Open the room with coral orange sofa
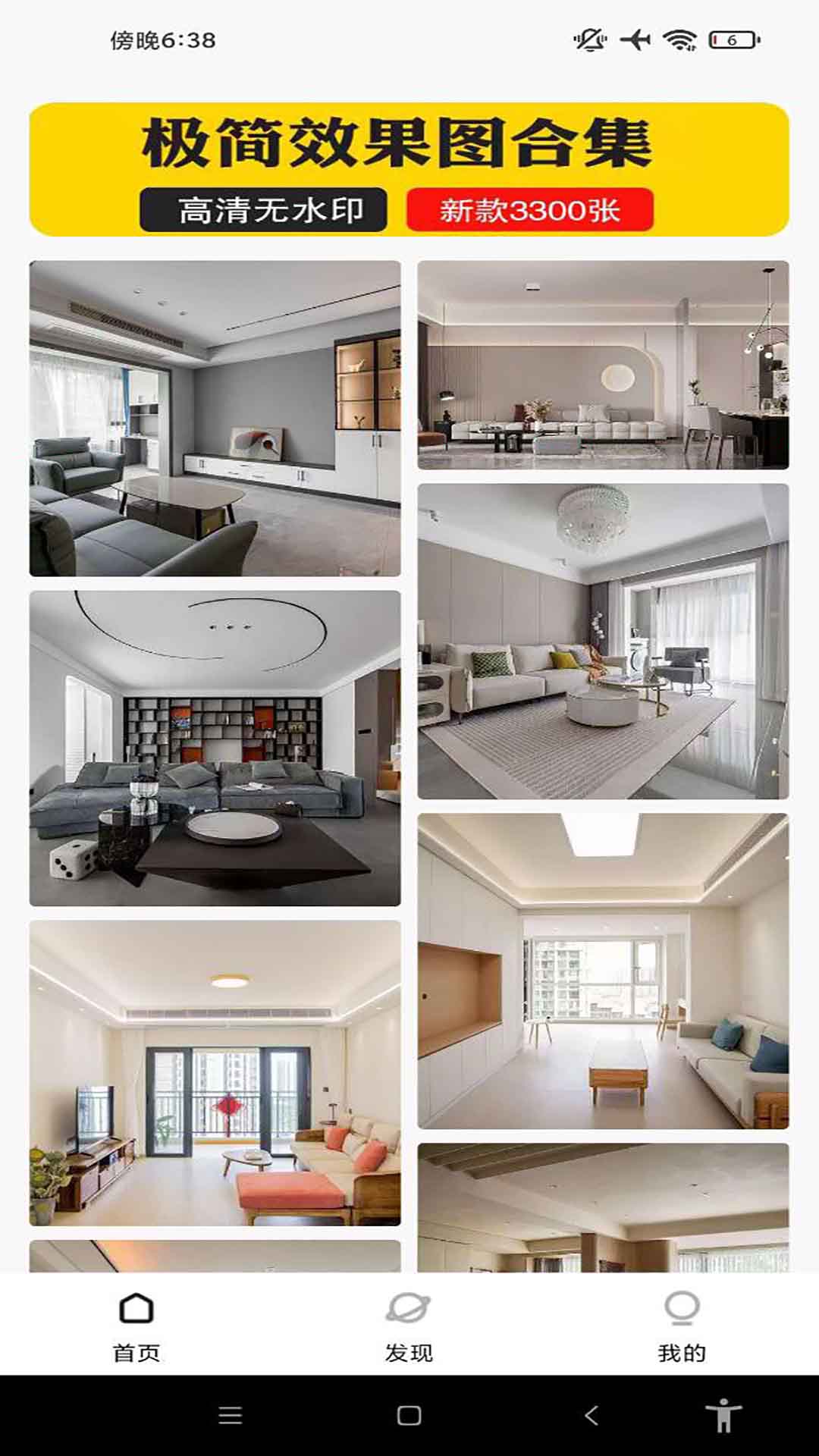Viewport: 819px width, 1456px height. pos(215,1073)
